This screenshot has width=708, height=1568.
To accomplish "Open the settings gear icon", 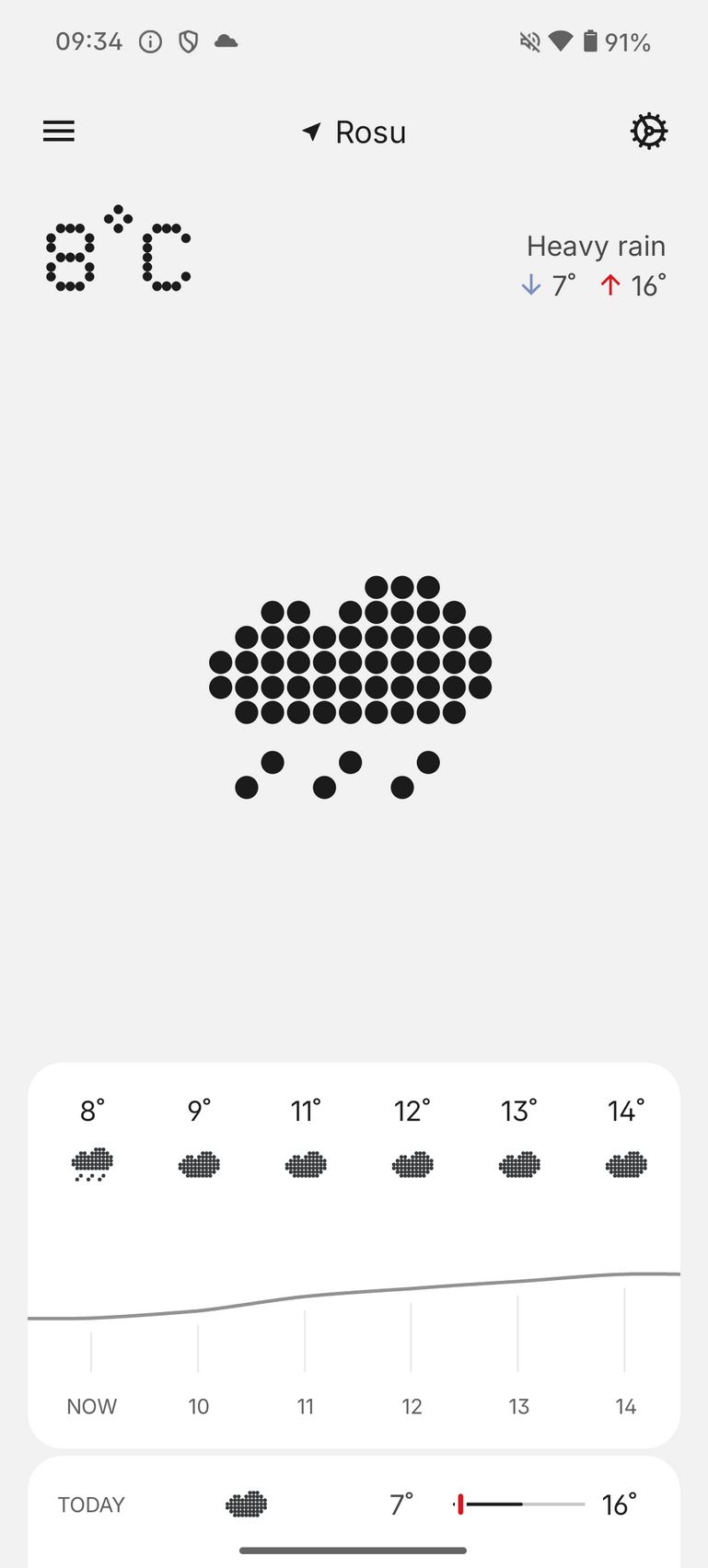I will coord(649,132).
